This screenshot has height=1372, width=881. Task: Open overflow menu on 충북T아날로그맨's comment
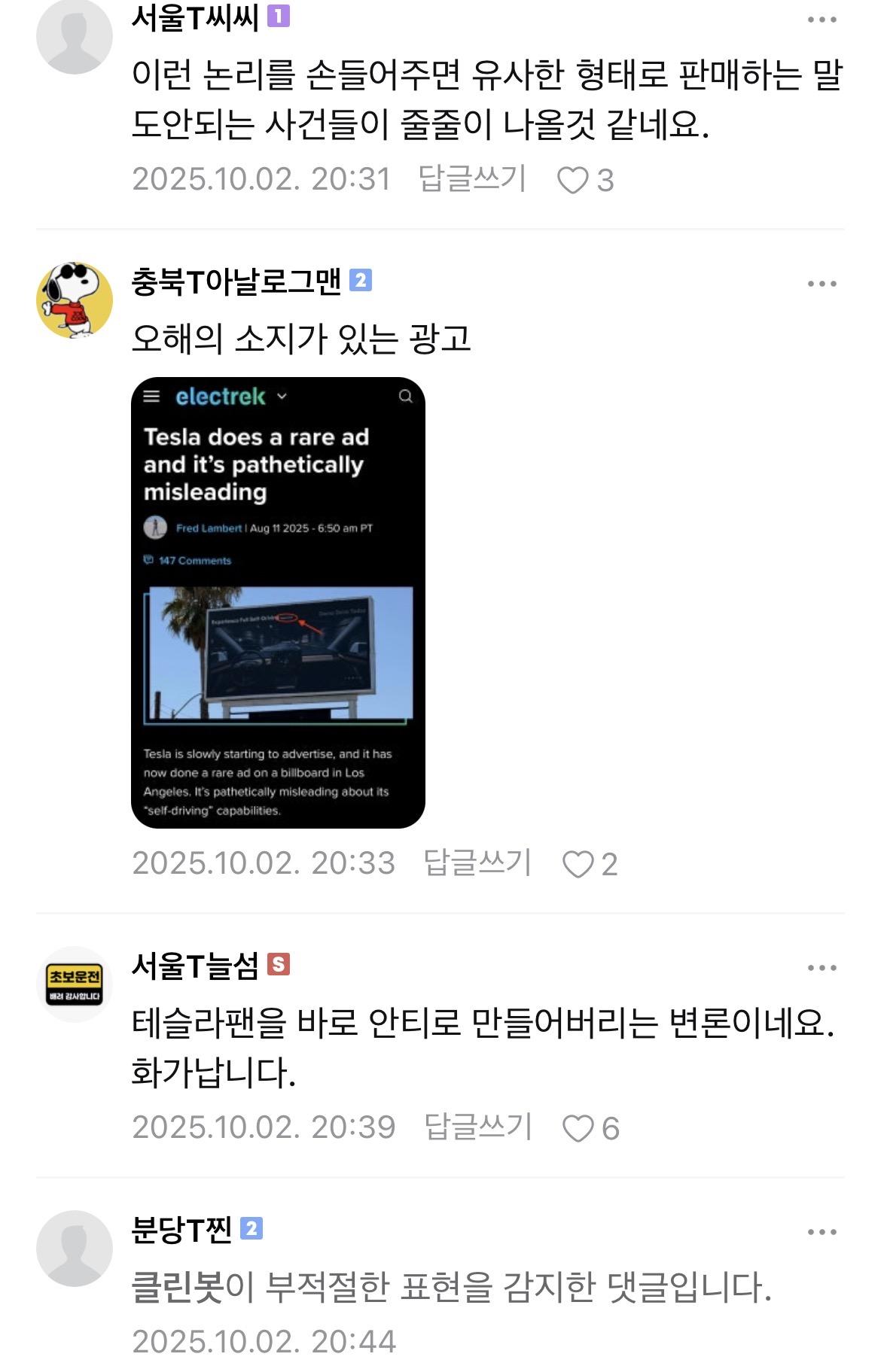pyautogui.click(x=822, y=284)
